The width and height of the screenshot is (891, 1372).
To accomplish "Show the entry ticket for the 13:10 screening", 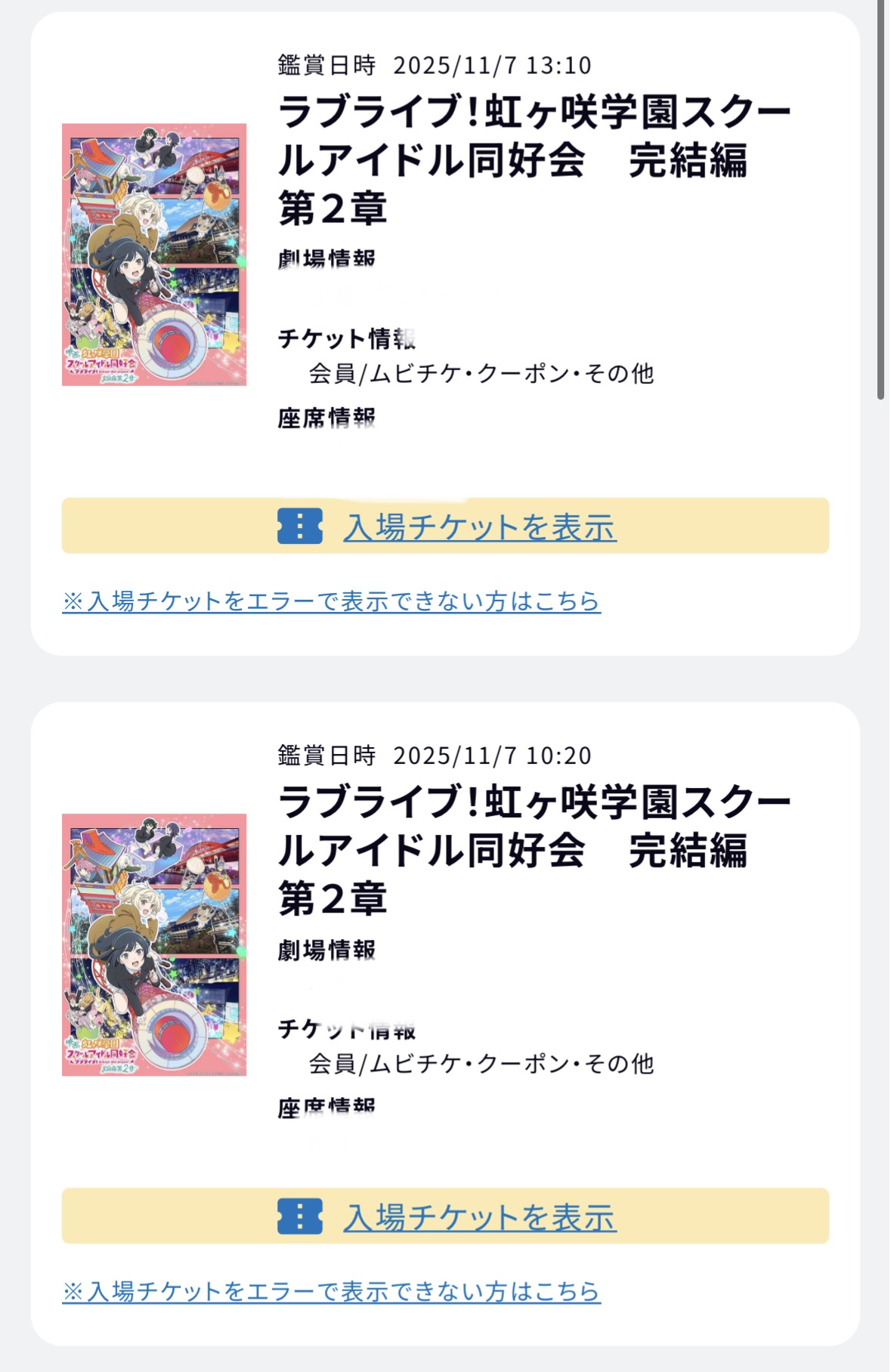I will [479, 527].
